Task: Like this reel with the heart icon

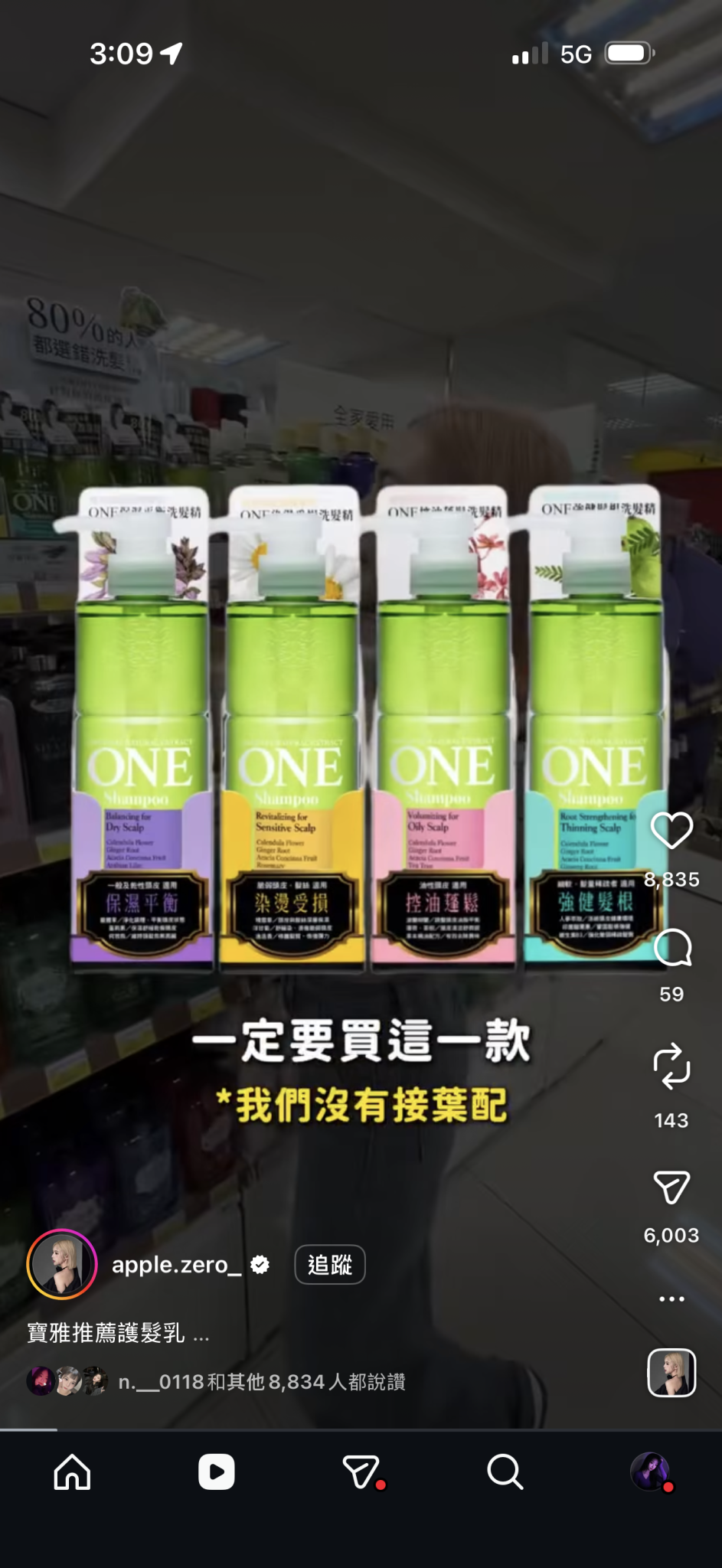Action: pos(671,831)
